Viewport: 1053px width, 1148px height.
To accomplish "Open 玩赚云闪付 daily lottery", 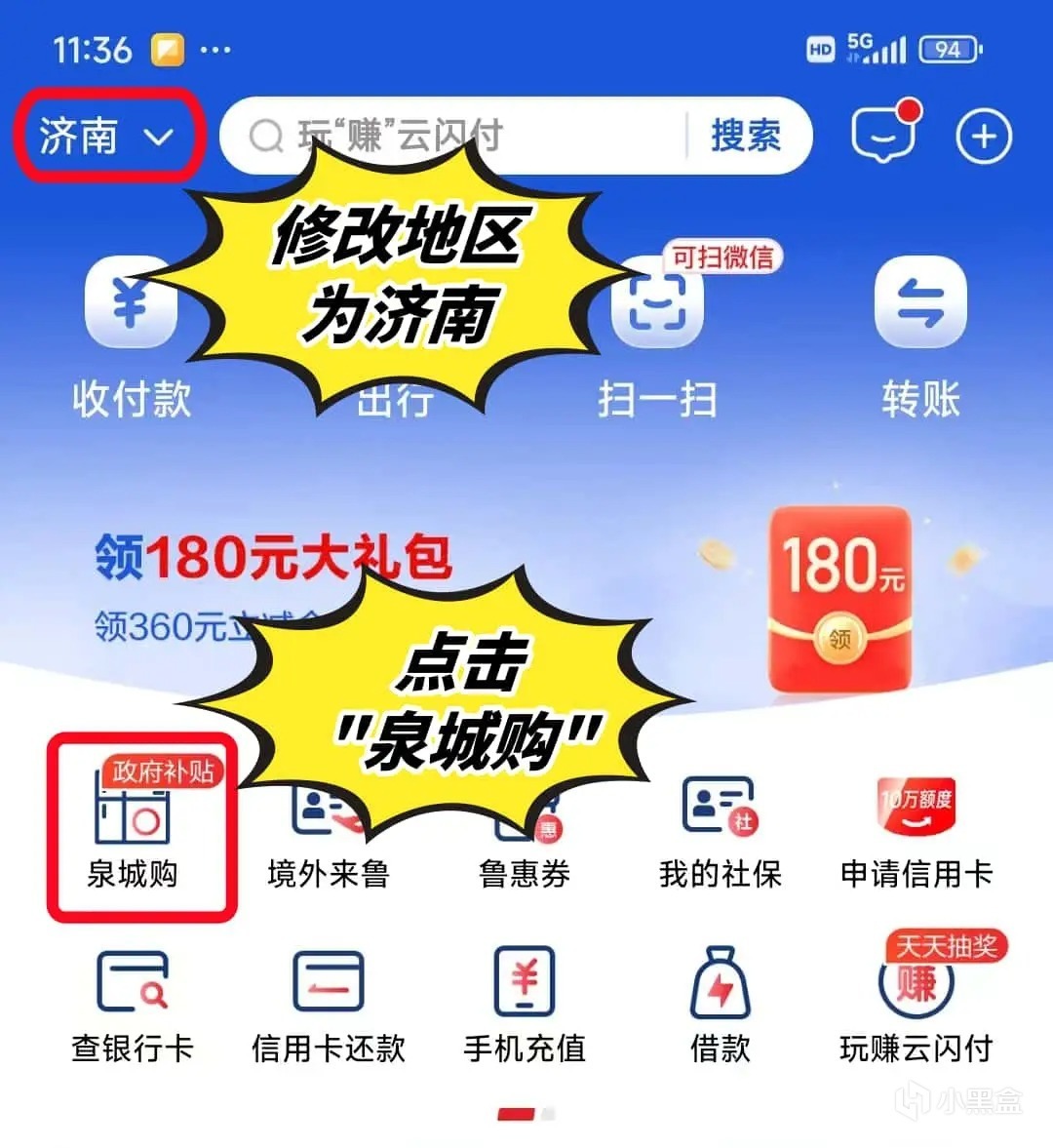I will [x=916, y=1005].
